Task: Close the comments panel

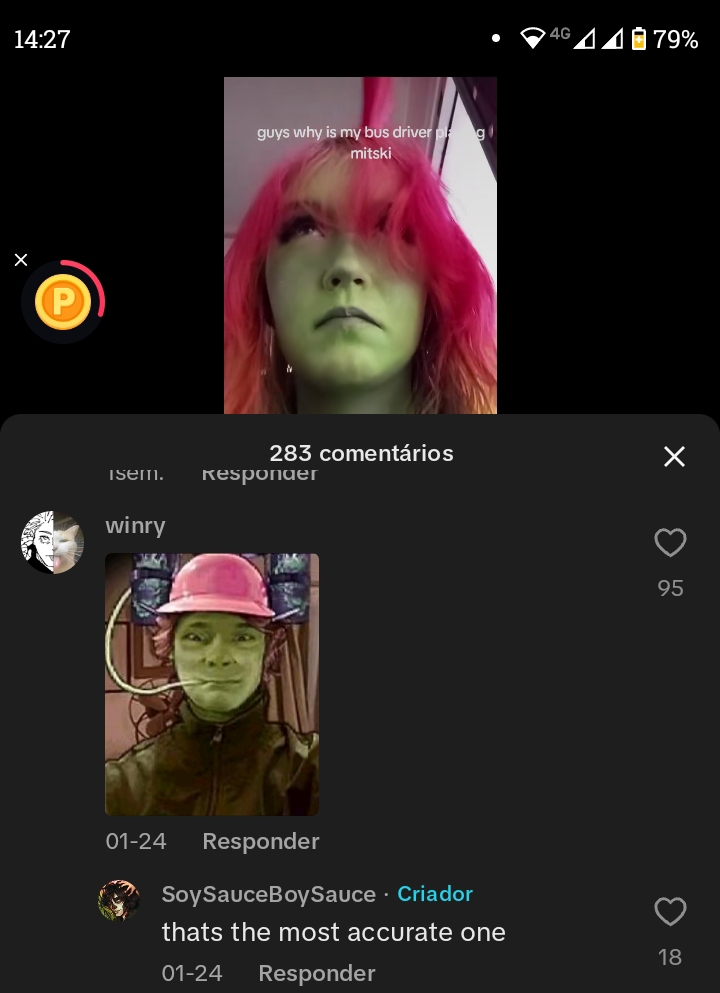Action: [674, 456]
